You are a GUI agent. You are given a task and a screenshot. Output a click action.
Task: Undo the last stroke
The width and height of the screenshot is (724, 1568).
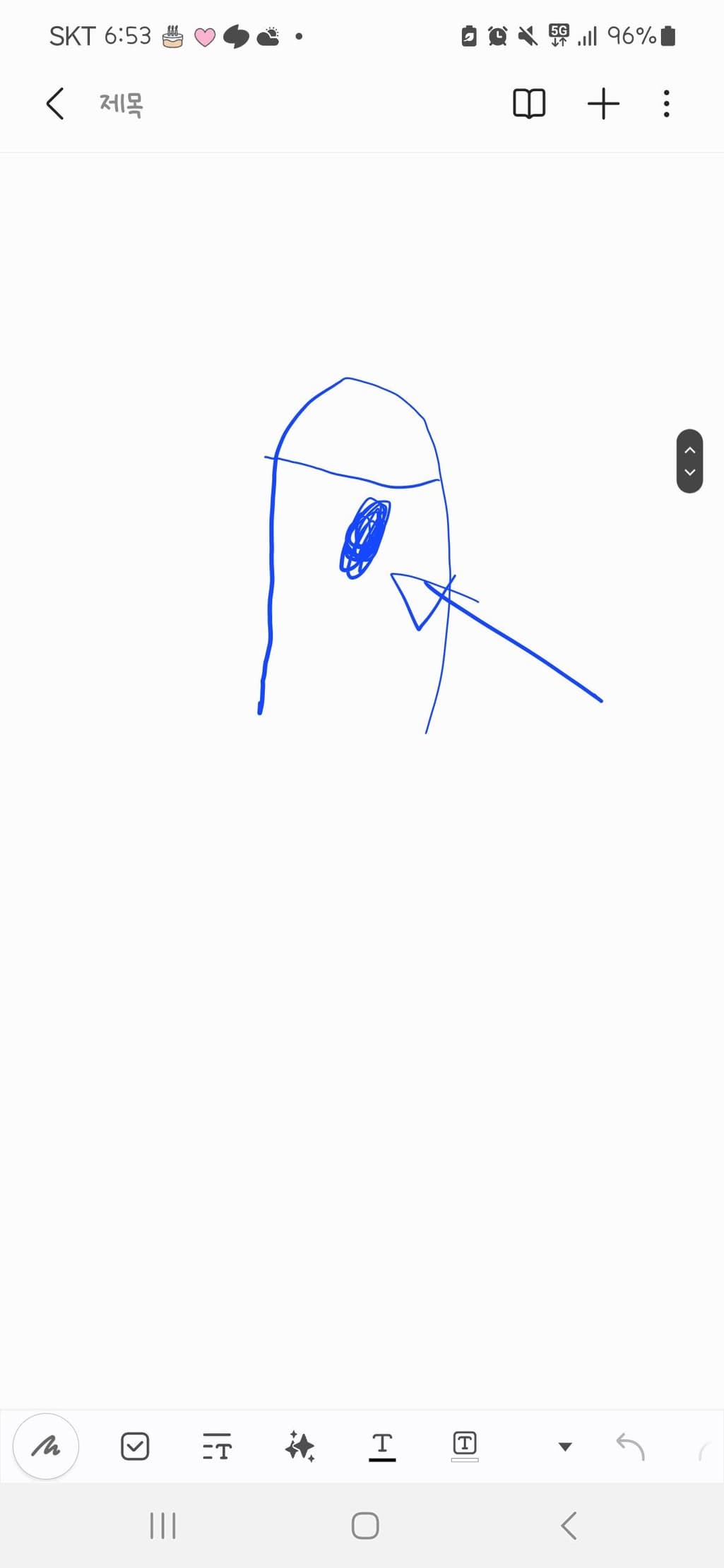coord(630,1446)
